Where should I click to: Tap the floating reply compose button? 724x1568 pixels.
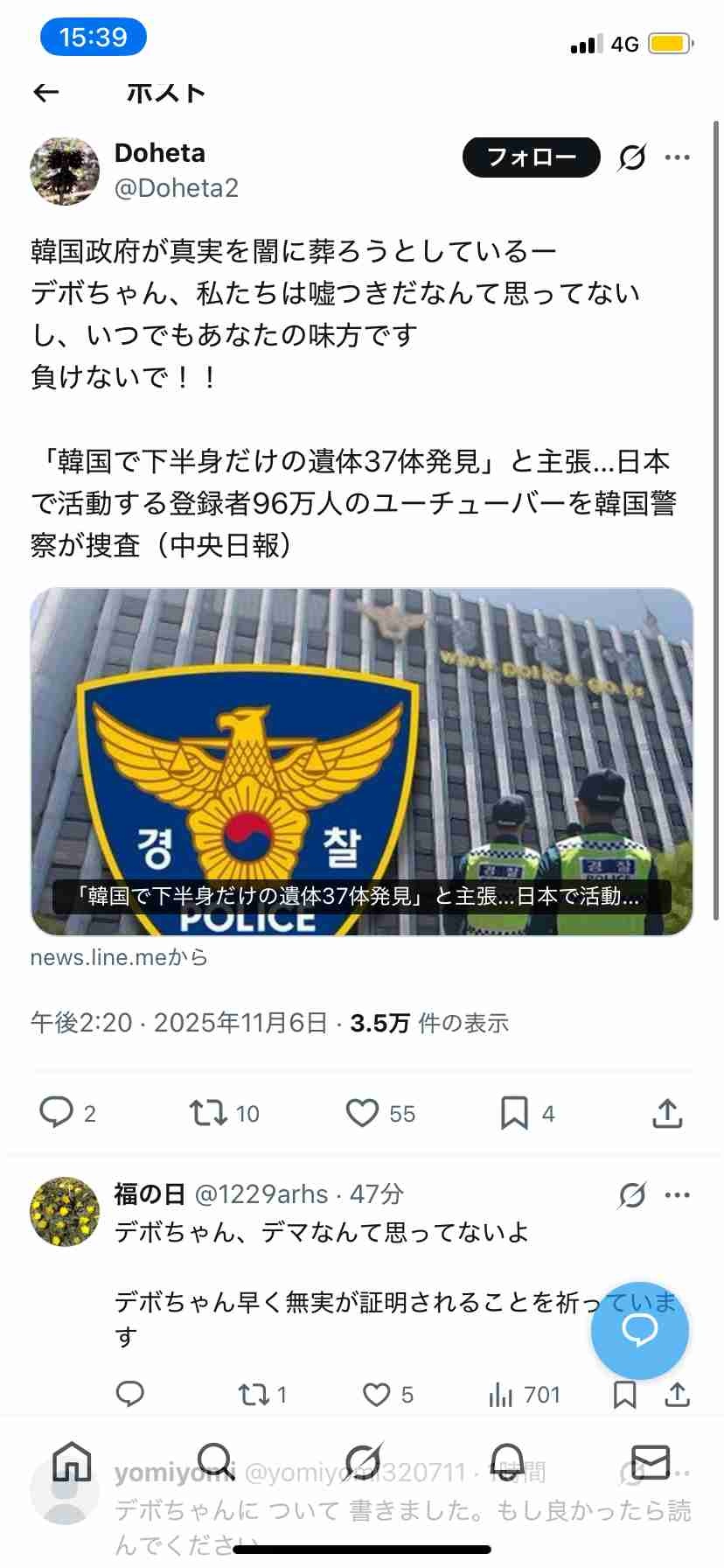(639, 1331)
